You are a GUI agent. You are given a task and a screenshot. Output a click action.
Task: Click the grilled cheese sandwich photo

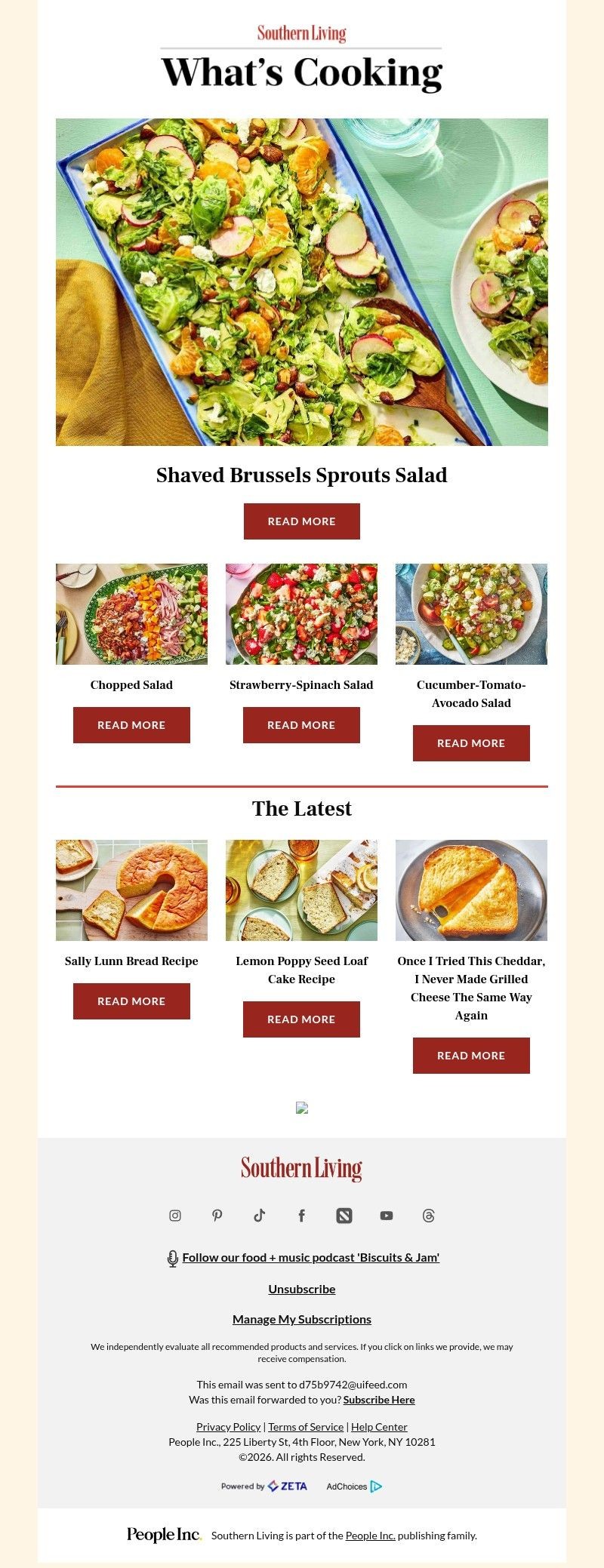(471, 890)
